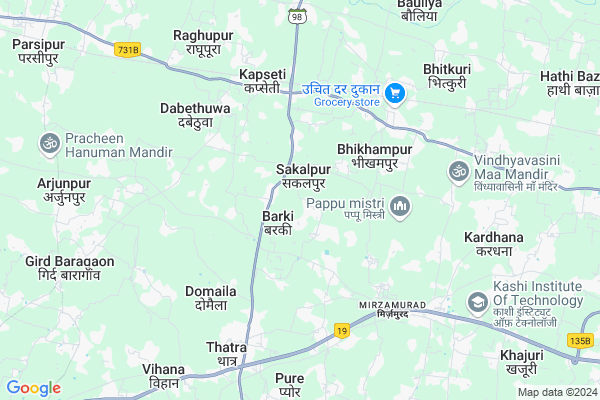
Task: Open the Pracheen Hanuman Mandir place marker
Action: (x=48, y=144)
